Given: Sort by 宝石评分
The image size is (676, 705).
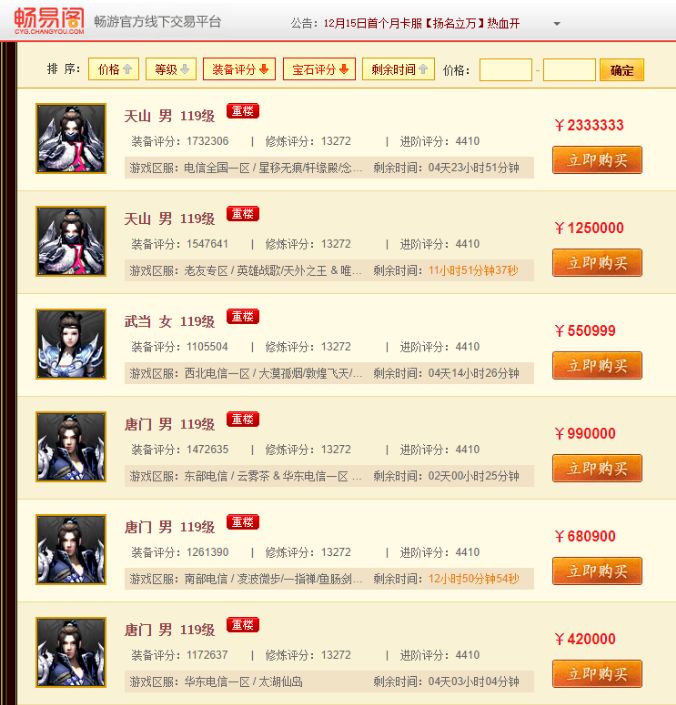Looking at the screenshot, I should pos(319,70).
